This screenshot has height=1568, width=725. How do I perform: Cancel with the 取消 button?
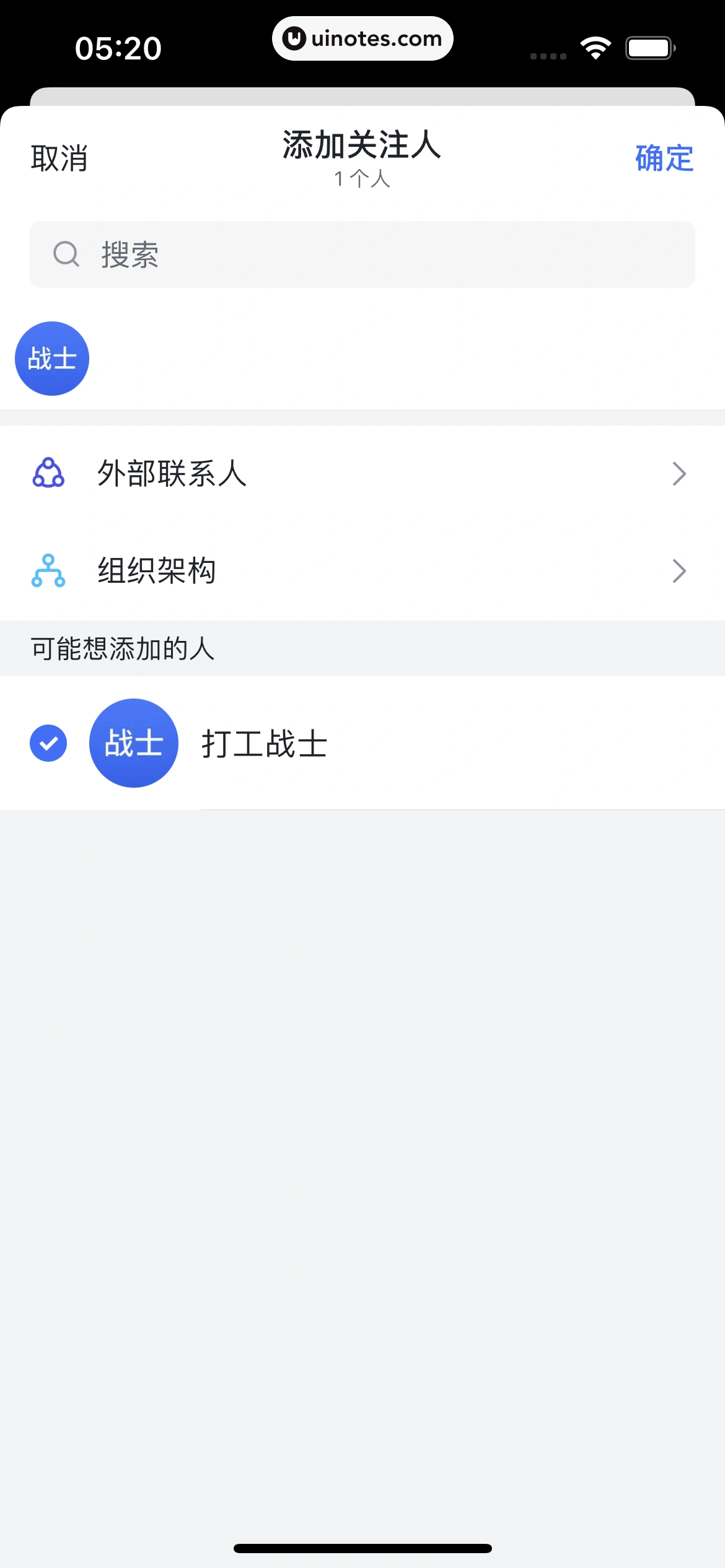[x=58, y=158]
